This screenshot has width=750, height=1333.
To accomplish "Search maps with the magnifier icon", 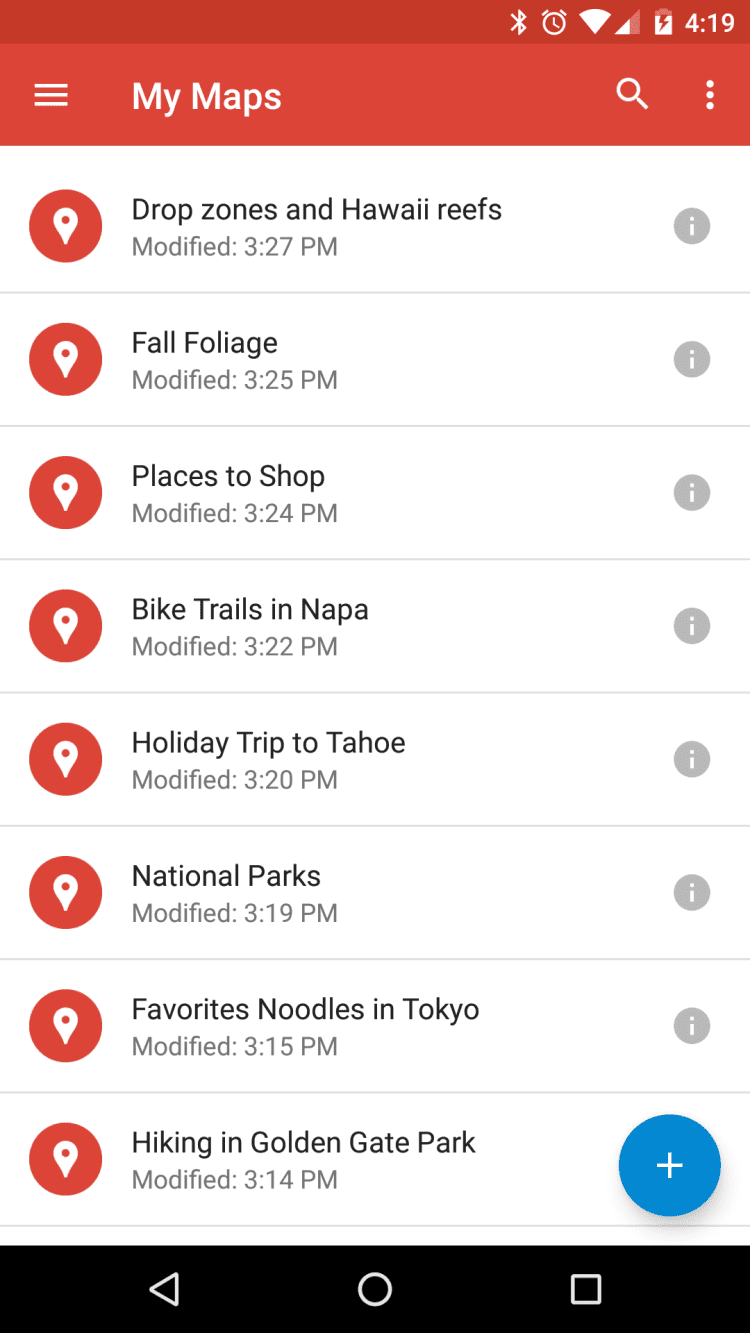I will coord(632,94).
